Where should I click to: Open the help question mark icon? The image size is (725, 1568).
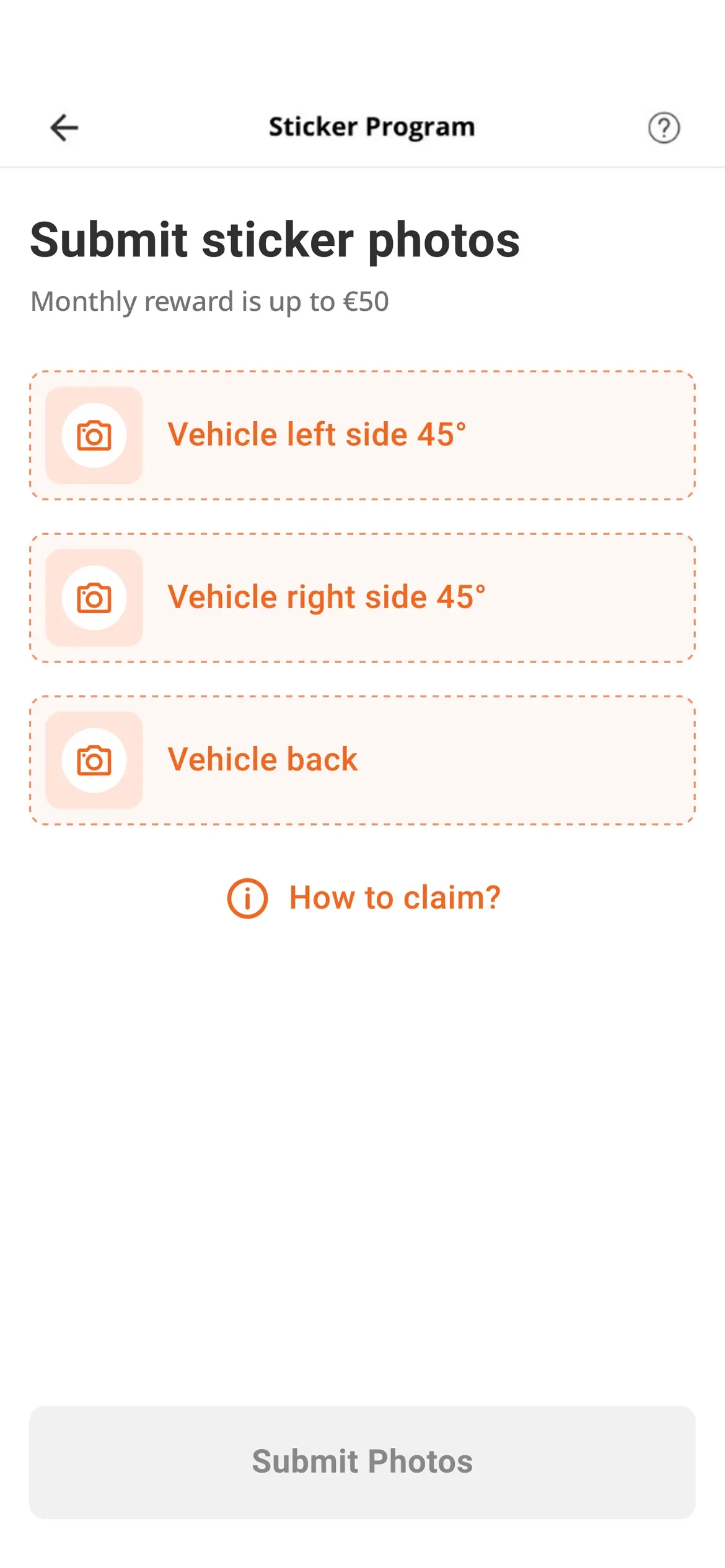point(664,128)
